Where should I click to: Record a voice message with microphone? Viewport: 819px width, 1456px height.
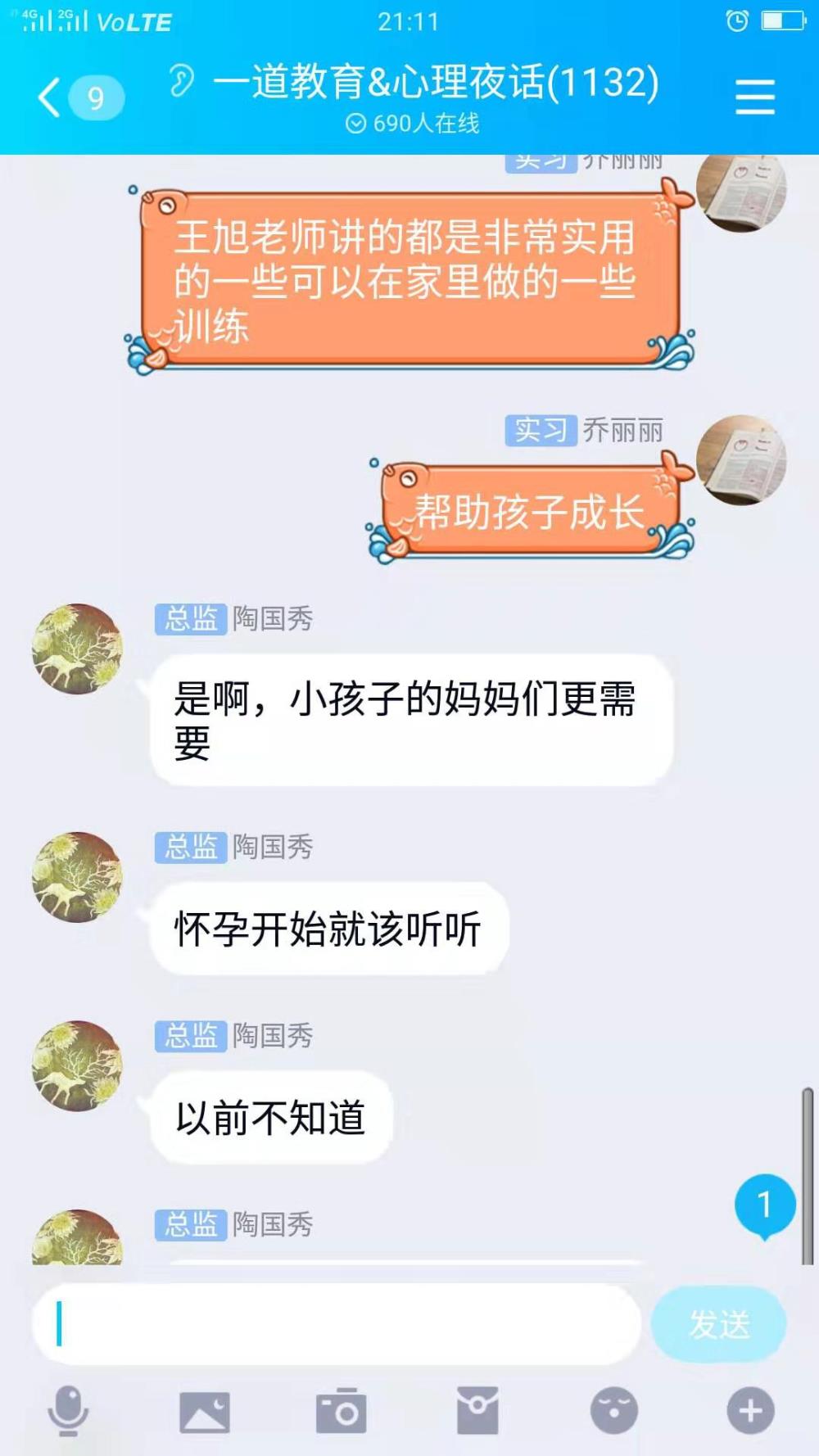point(67,1411)
